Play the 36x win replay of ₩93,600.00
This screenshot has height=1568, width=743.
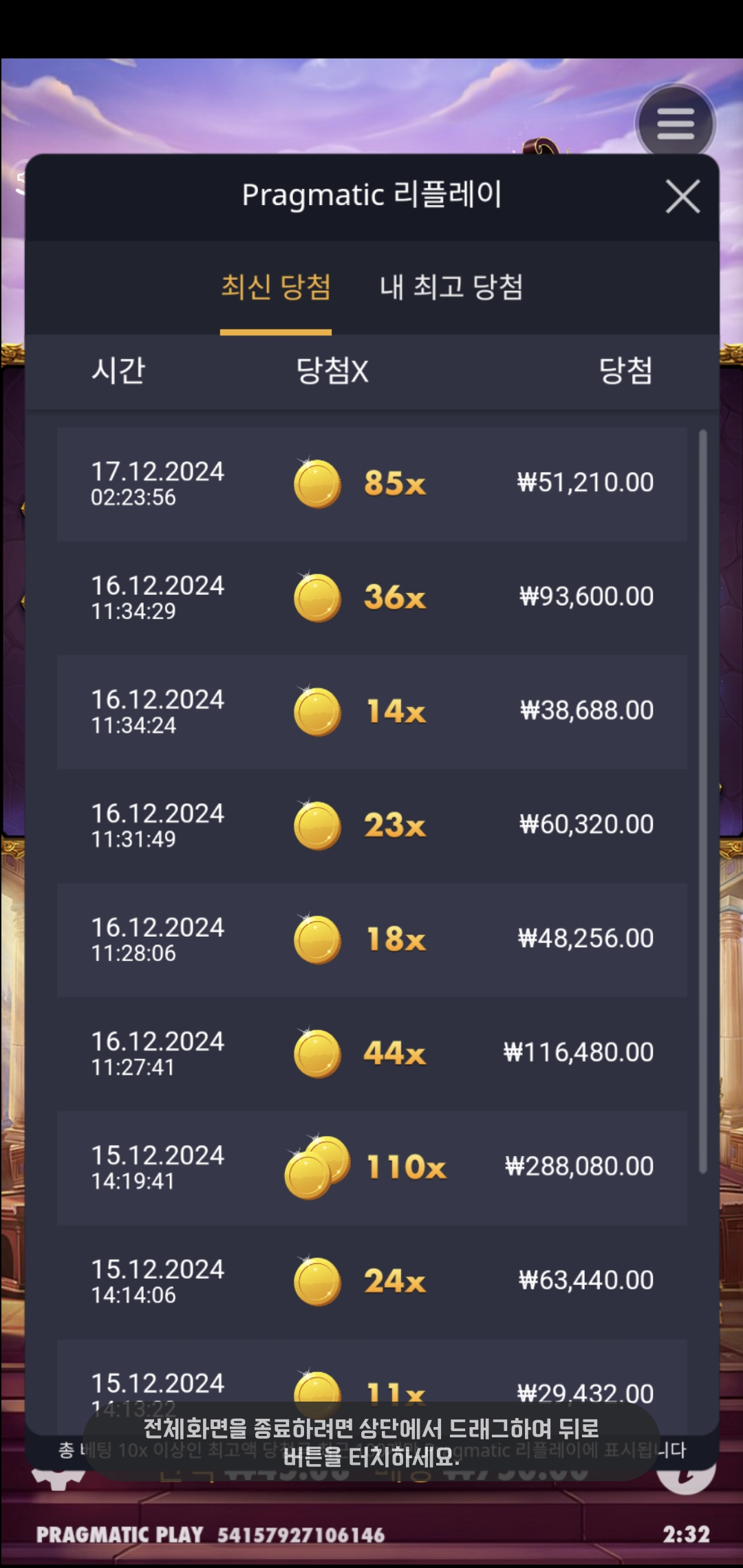point(371,597)
